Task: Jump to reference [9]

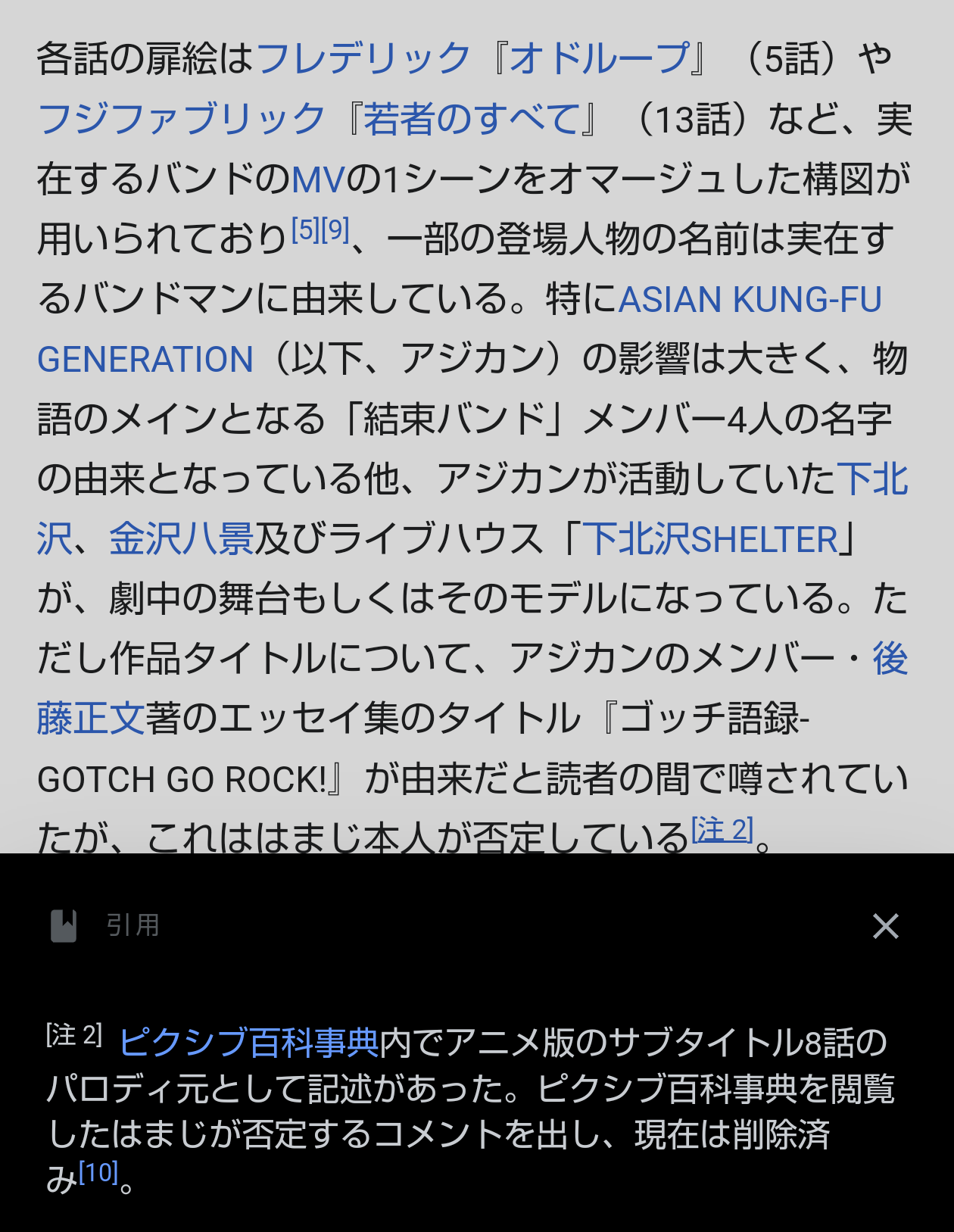Action: 335,229
